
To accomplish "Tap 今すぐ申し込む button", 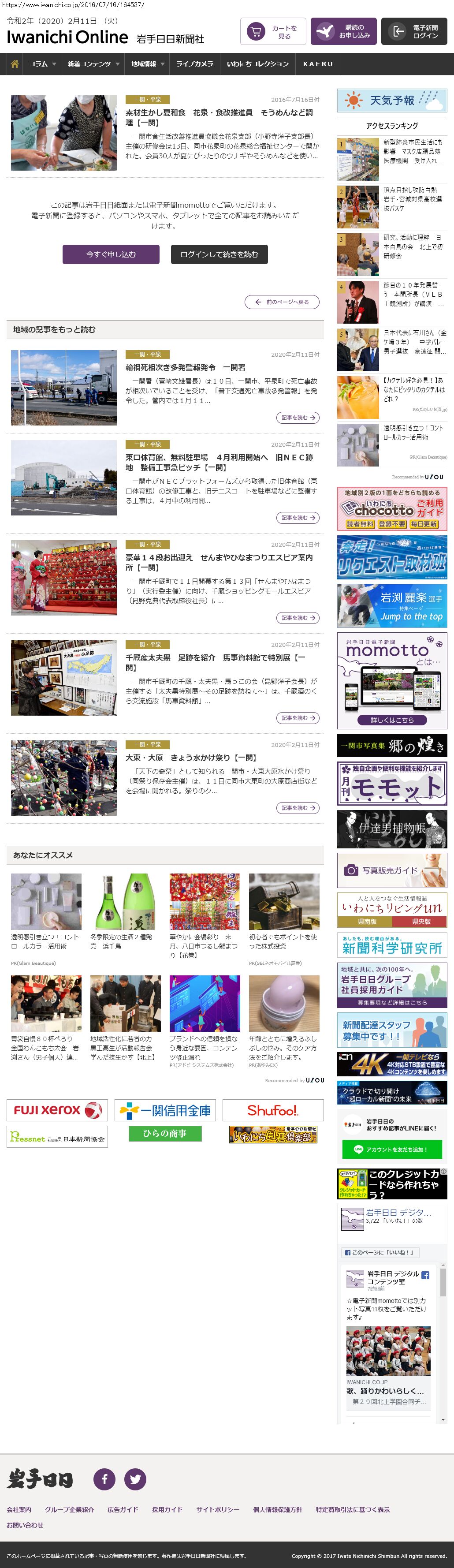I will [x=111, y=254].
